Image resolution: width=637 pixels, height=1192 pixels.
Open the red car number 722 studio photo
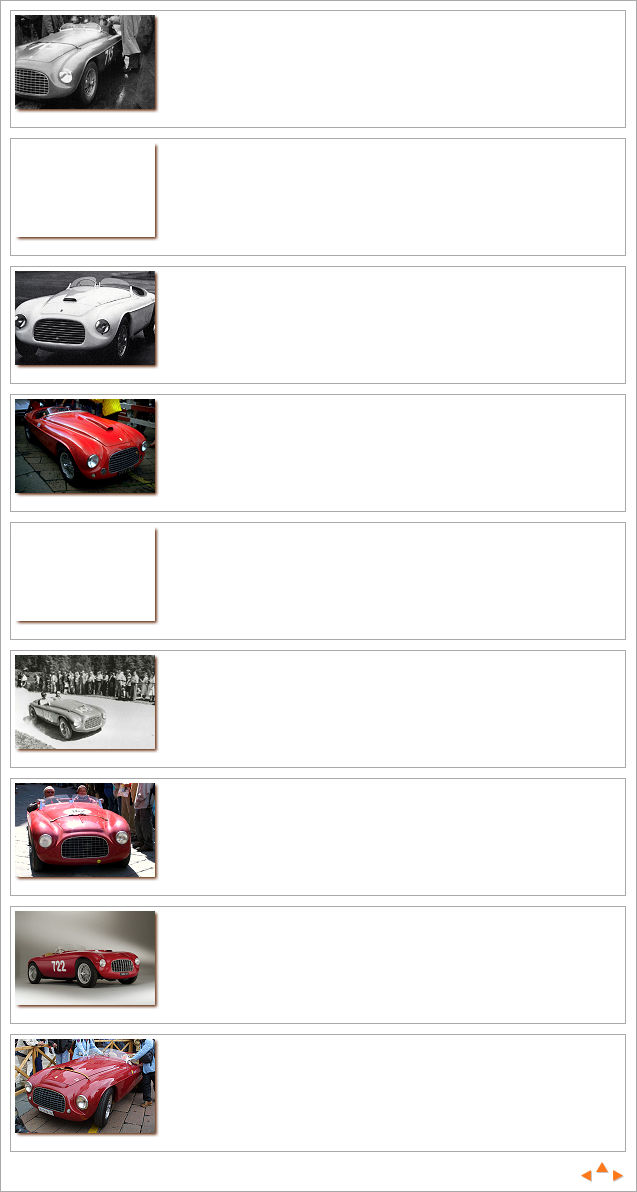coord(85,958)
